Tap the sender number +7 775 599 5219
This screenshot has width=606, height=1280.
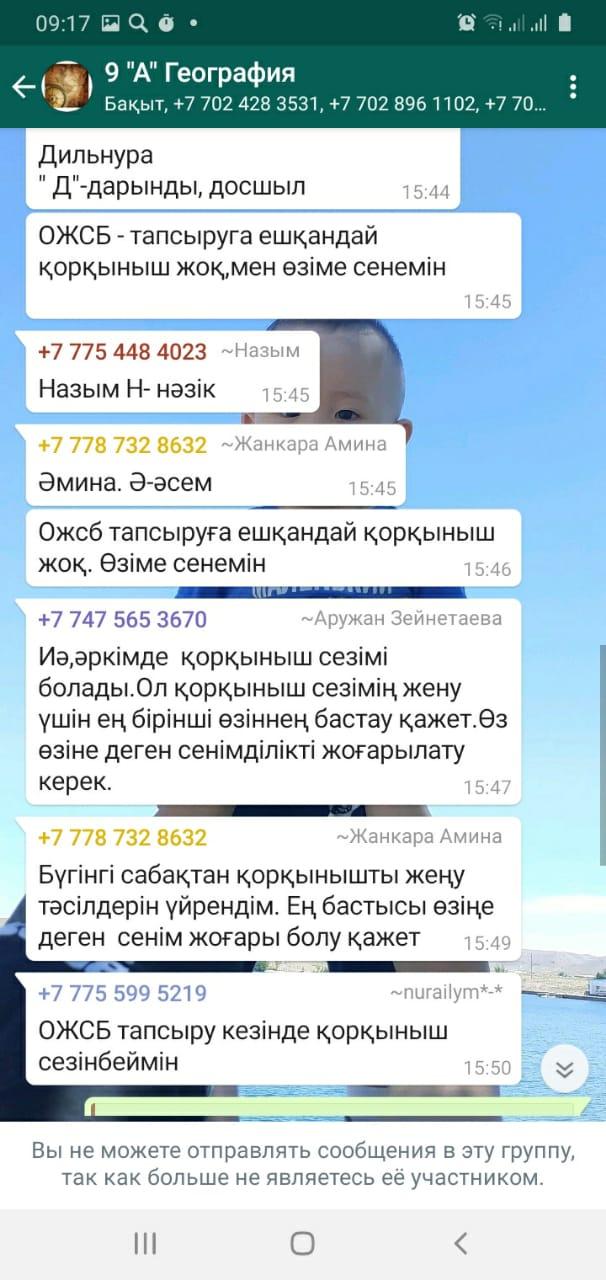coord(122,993)
